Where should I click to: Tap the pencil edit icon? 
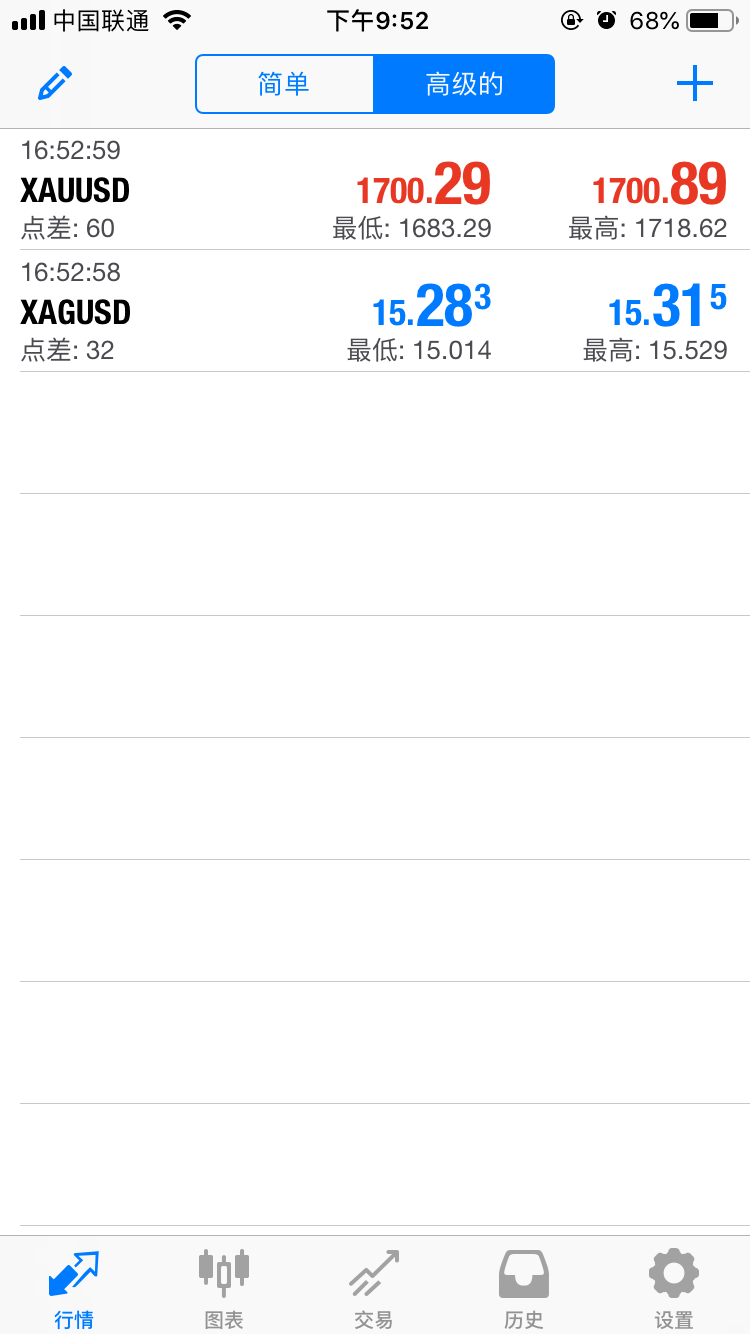(55, 84)
